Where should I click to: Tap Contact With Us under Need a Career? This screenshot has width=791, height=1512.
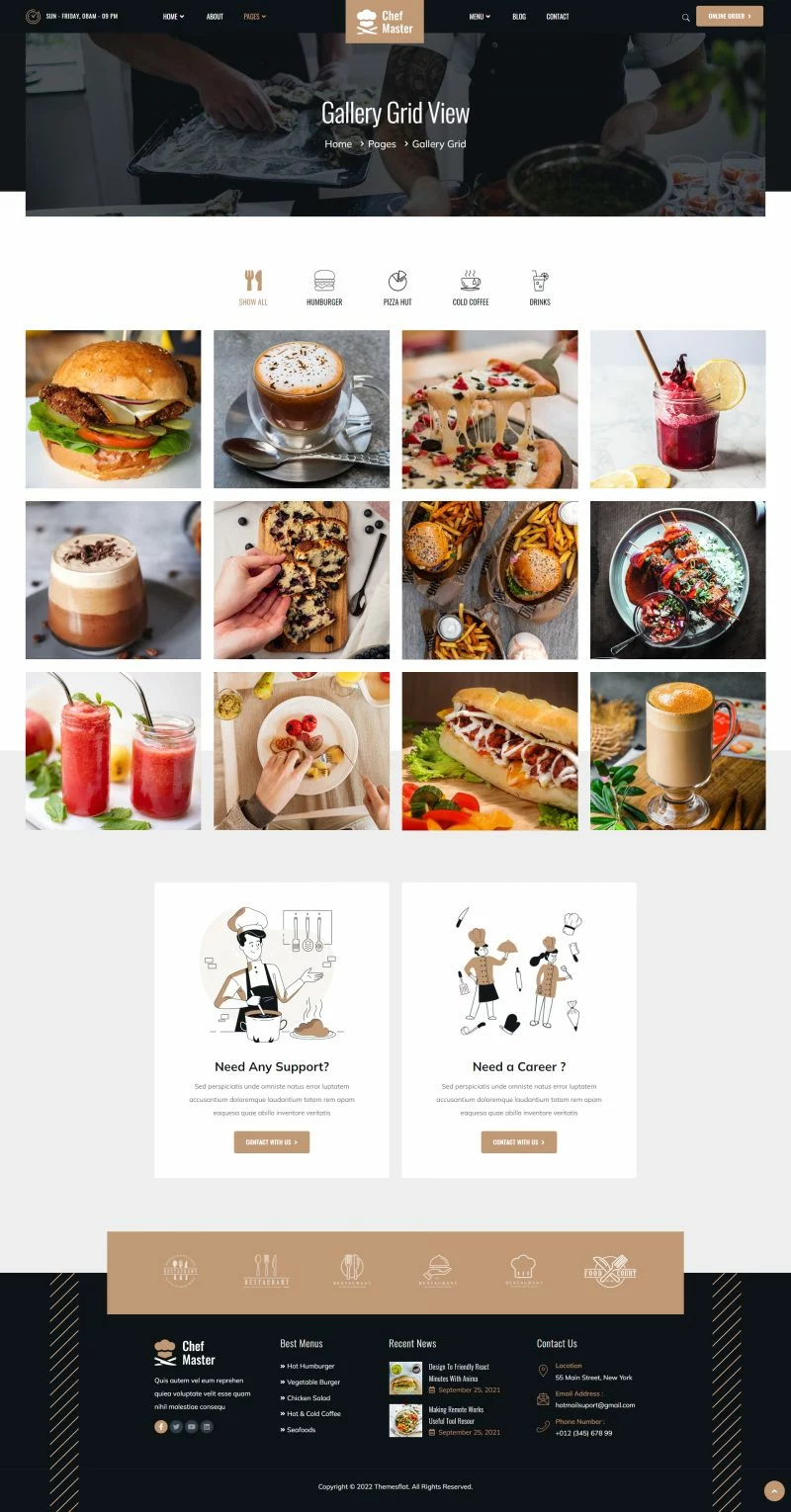(x=519, y=1142)
